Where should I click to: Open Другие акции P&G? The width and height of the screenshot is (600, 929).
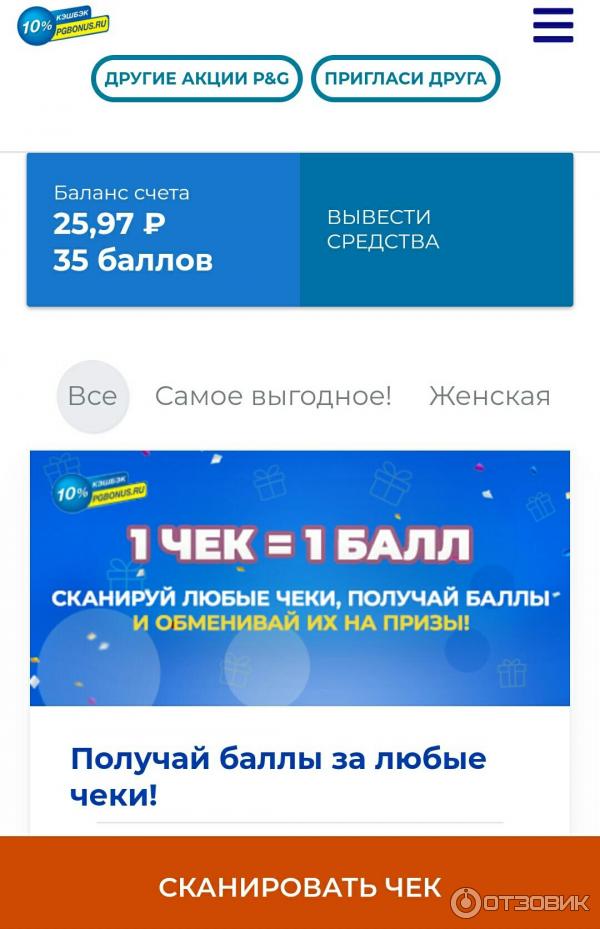pyautogui.click(x=196, y=79)
